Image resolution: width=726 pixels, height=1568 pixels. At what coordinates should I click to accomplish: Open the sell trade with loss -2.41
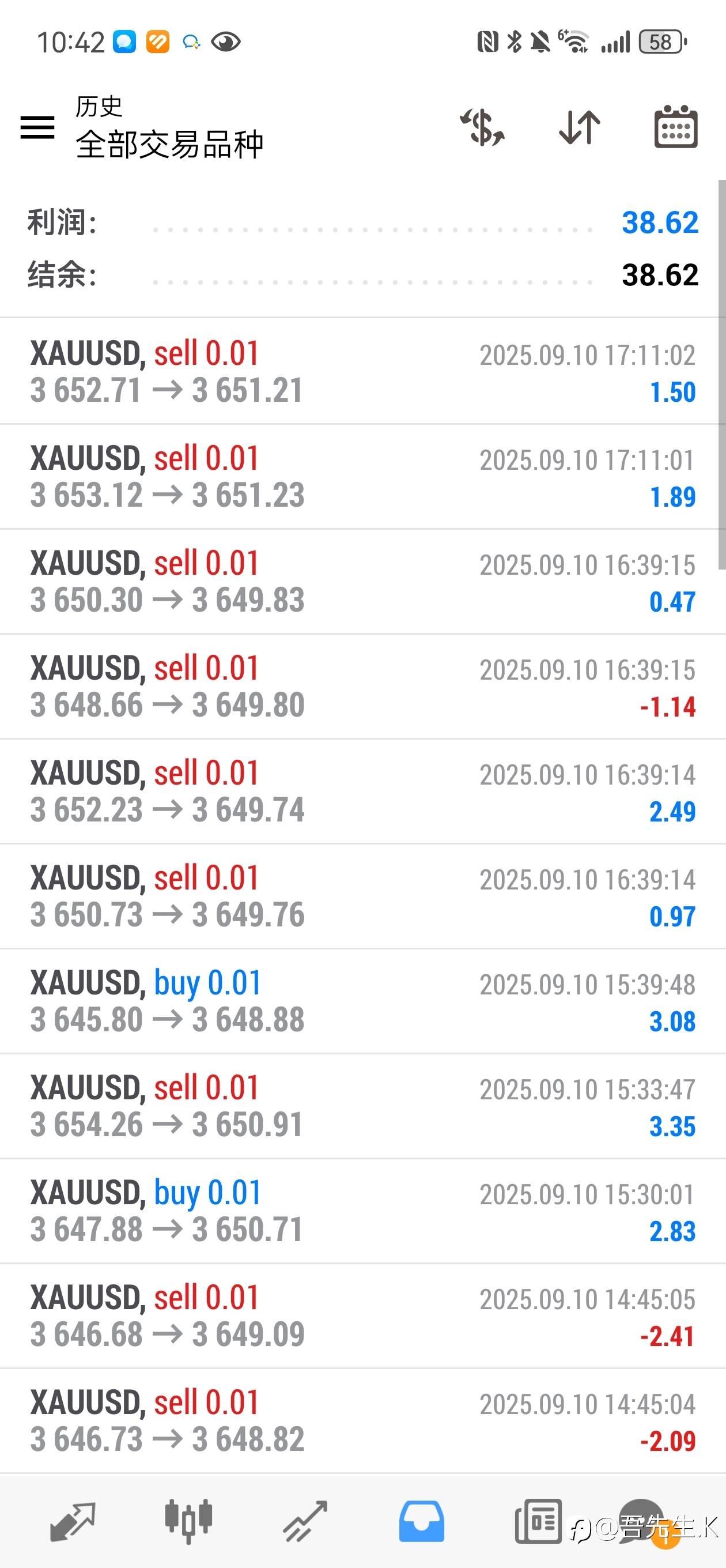pos(362,1316)
